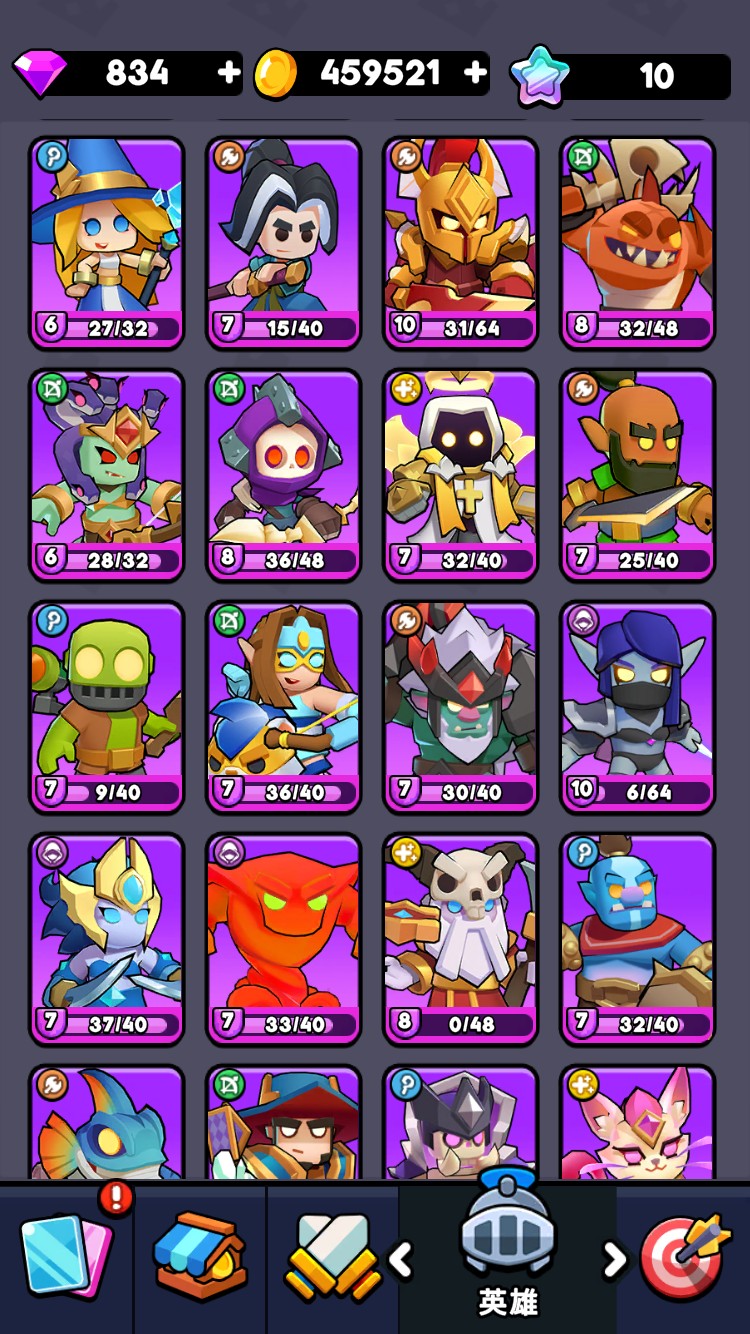This screenshot has height=1334, width=750.
Task: Open the purple hooded skull card 36/48
Action: coord(284,473)
